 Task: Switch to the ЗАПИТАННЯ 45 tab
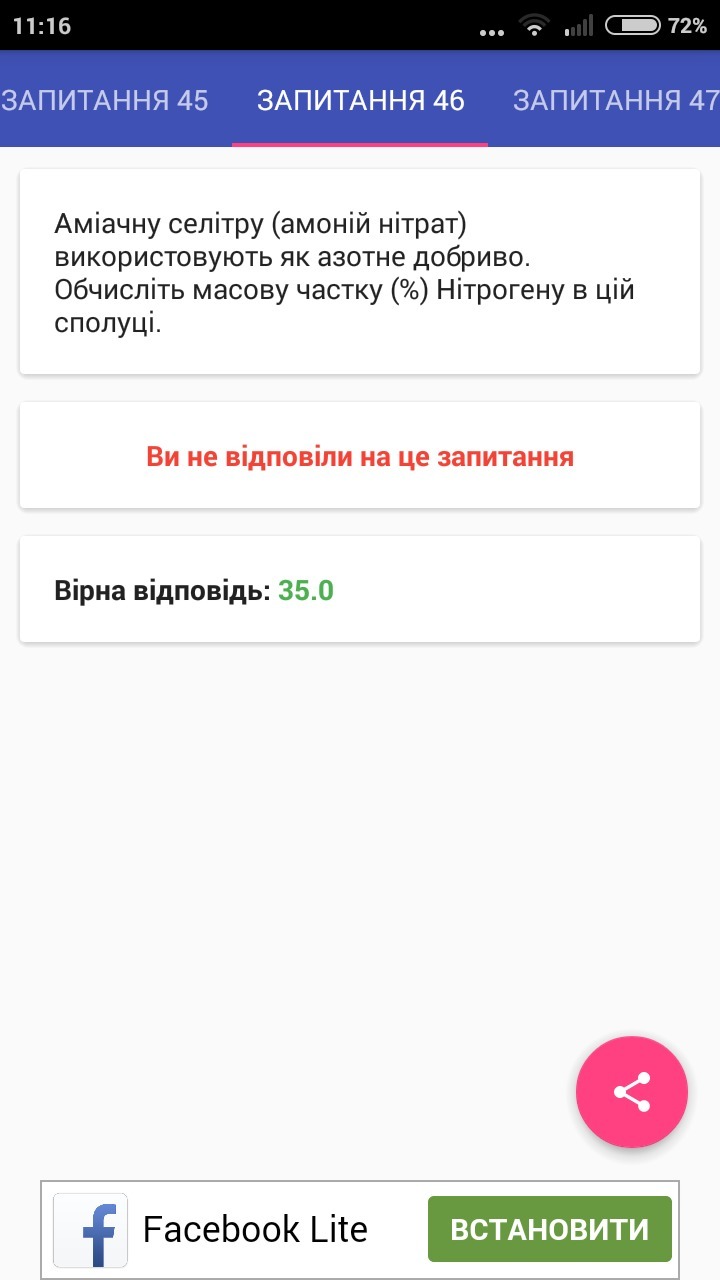104,100
